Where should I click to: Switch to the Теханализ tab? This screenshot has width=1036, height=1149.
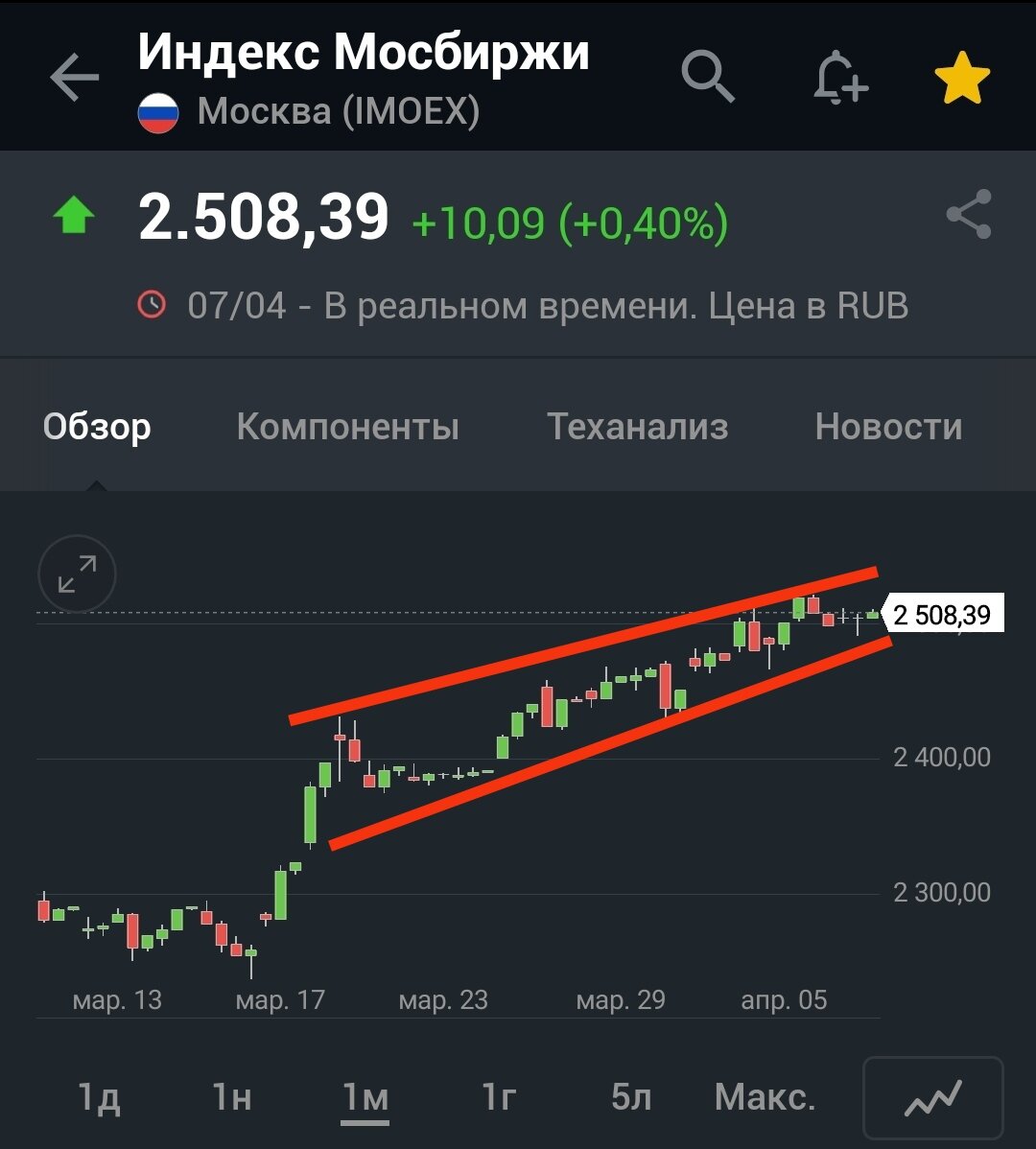(638, 427)
